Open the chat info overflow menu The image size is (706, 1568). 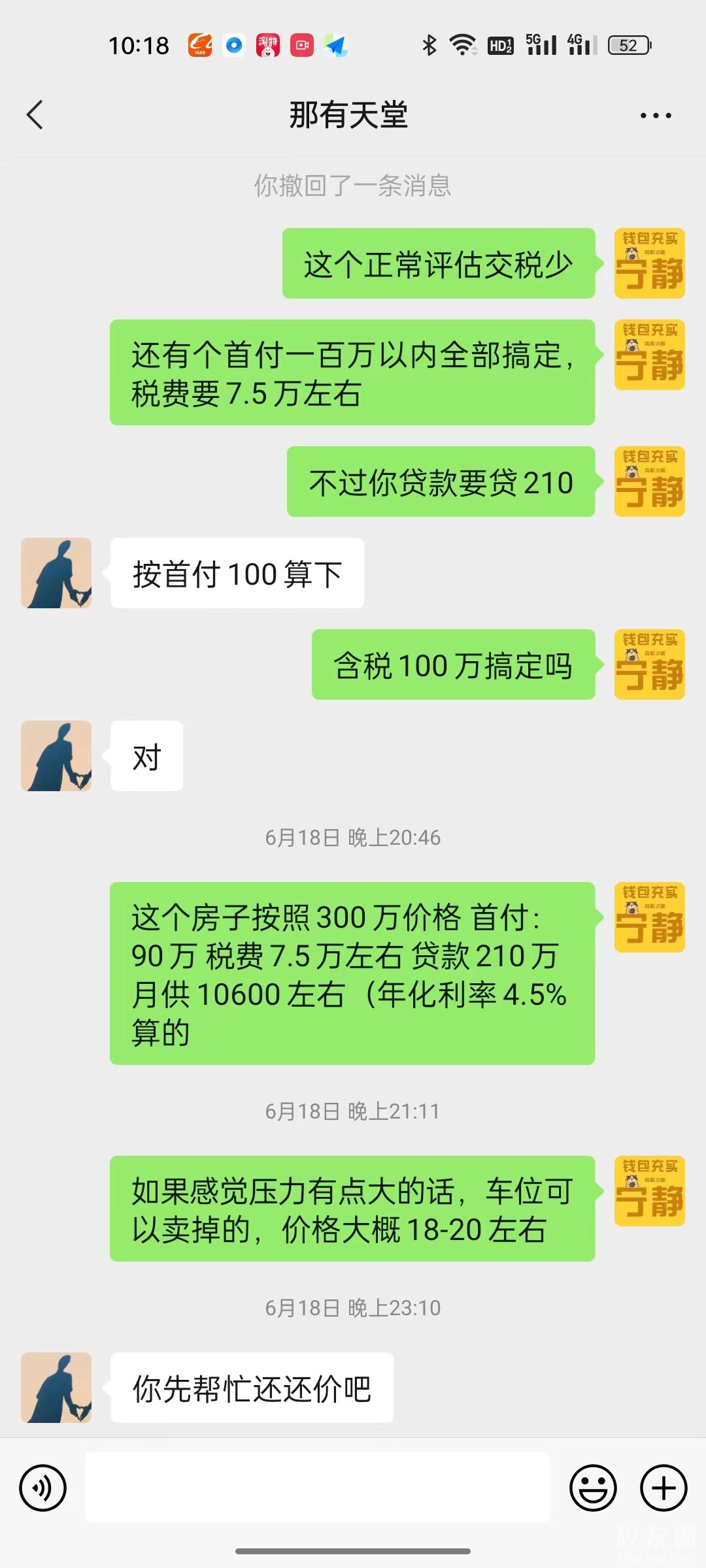(x=655, y=116)
